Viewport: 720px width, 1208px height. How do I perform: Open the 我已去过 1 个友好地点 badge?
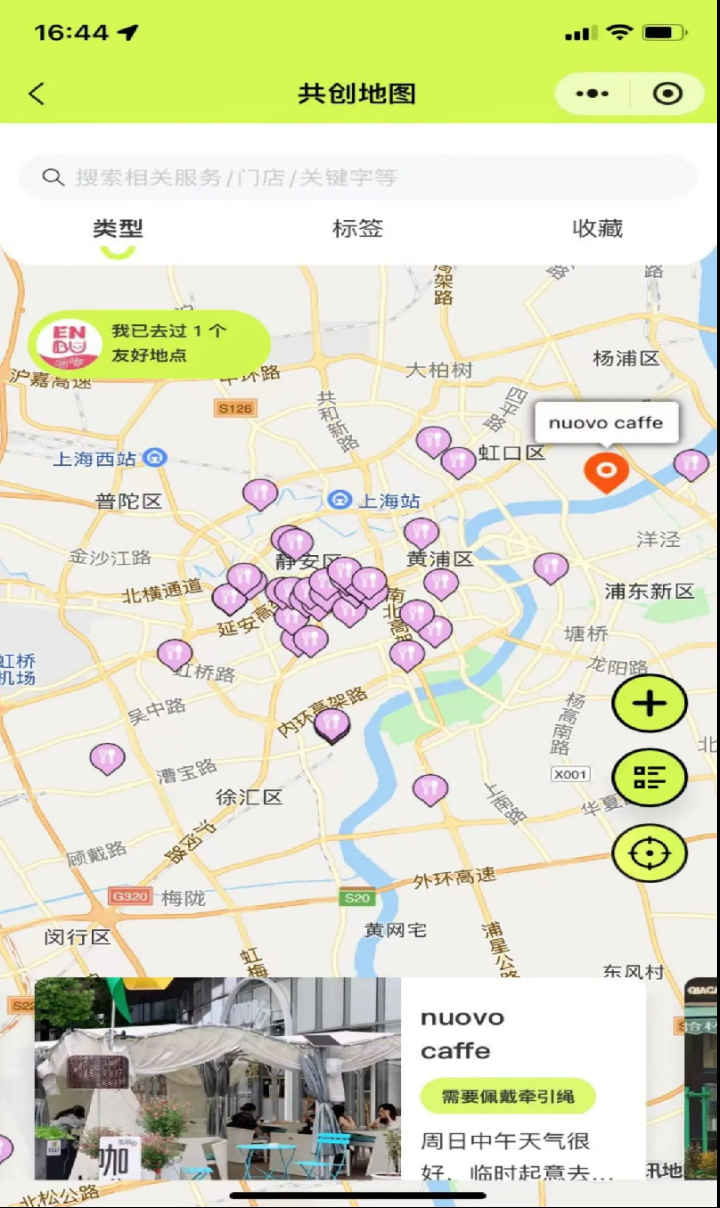(x=149, y=344)
